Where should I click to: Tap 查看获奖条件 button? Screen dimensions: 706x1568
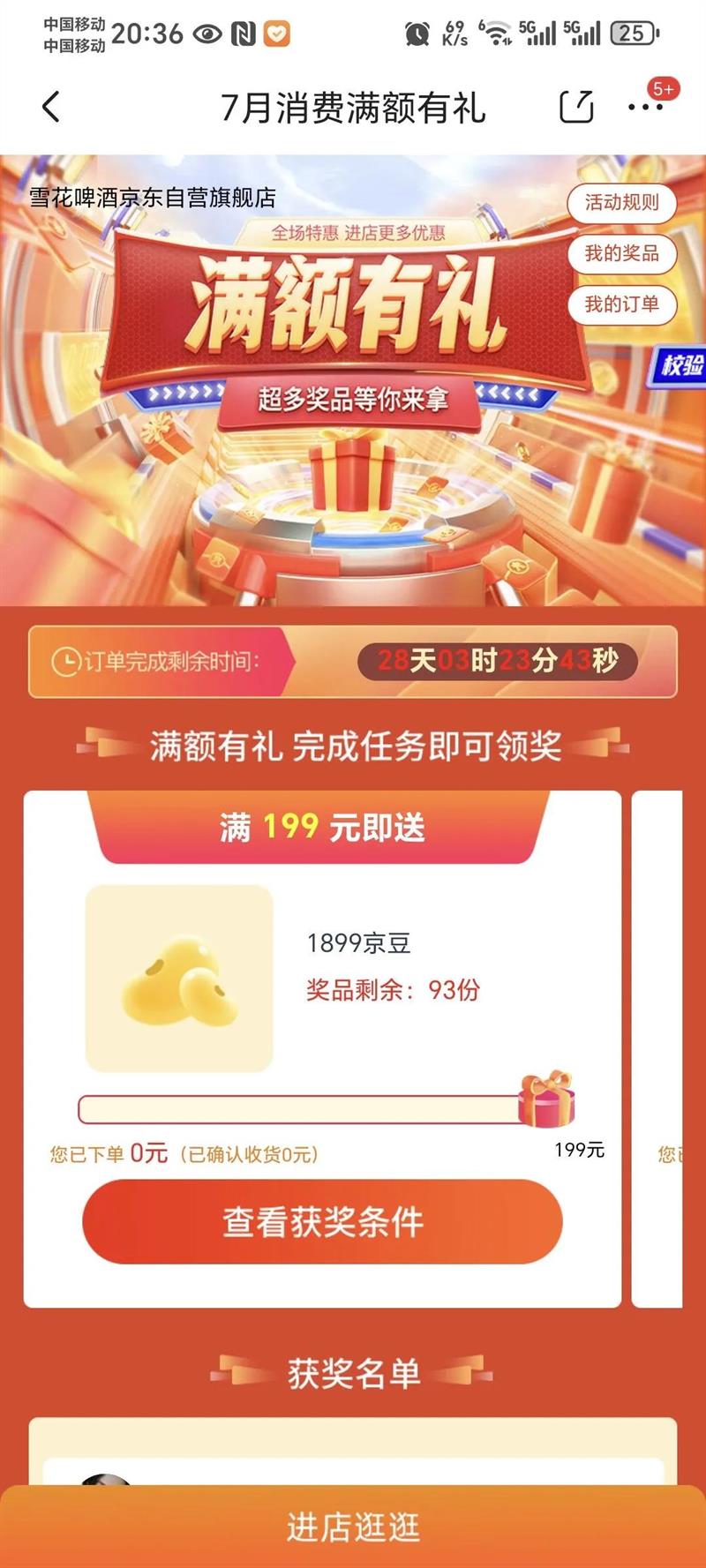coord(322,1222)
